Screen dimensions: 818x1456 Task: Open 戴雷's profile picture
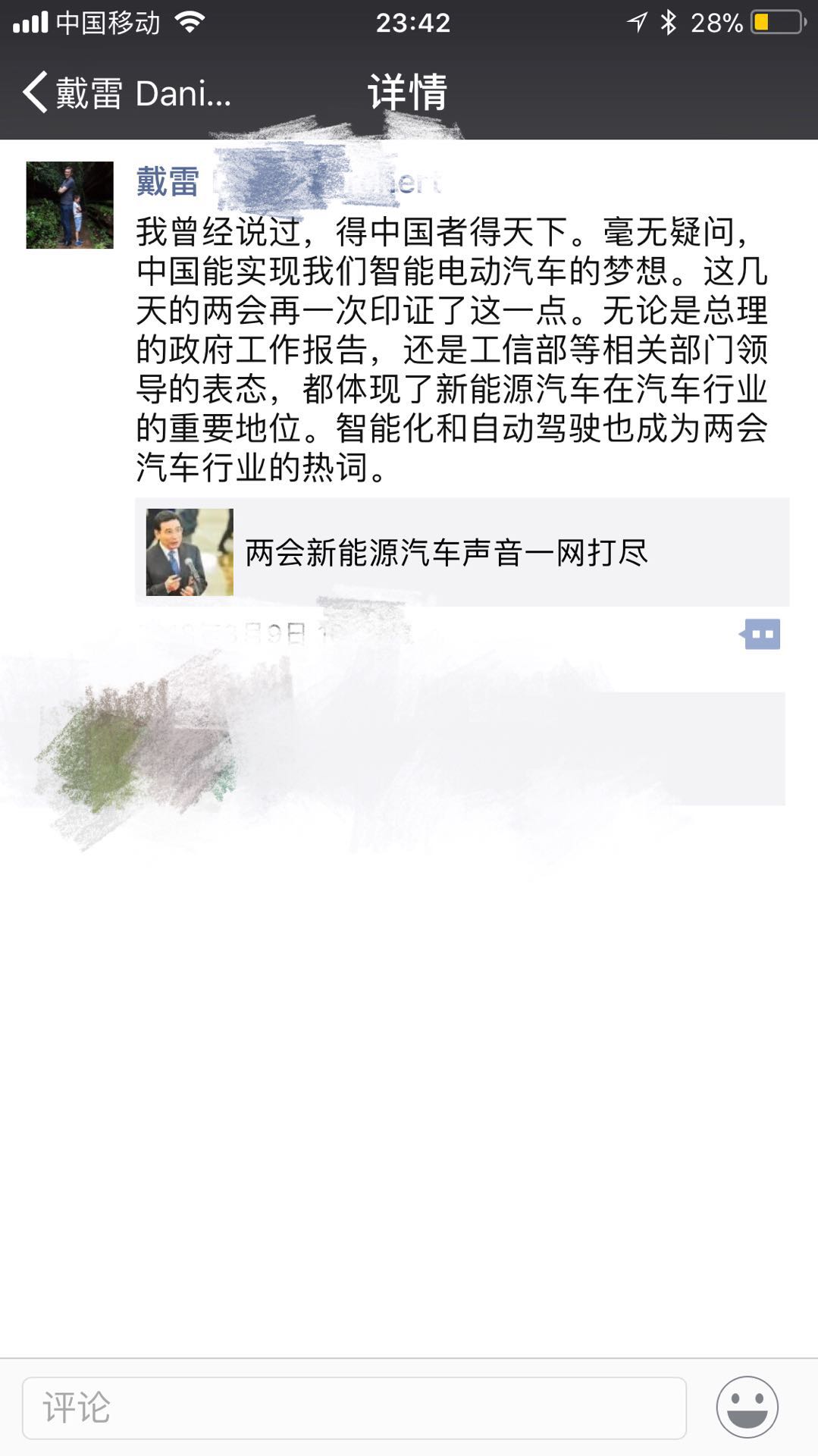[x=70, y=205]
